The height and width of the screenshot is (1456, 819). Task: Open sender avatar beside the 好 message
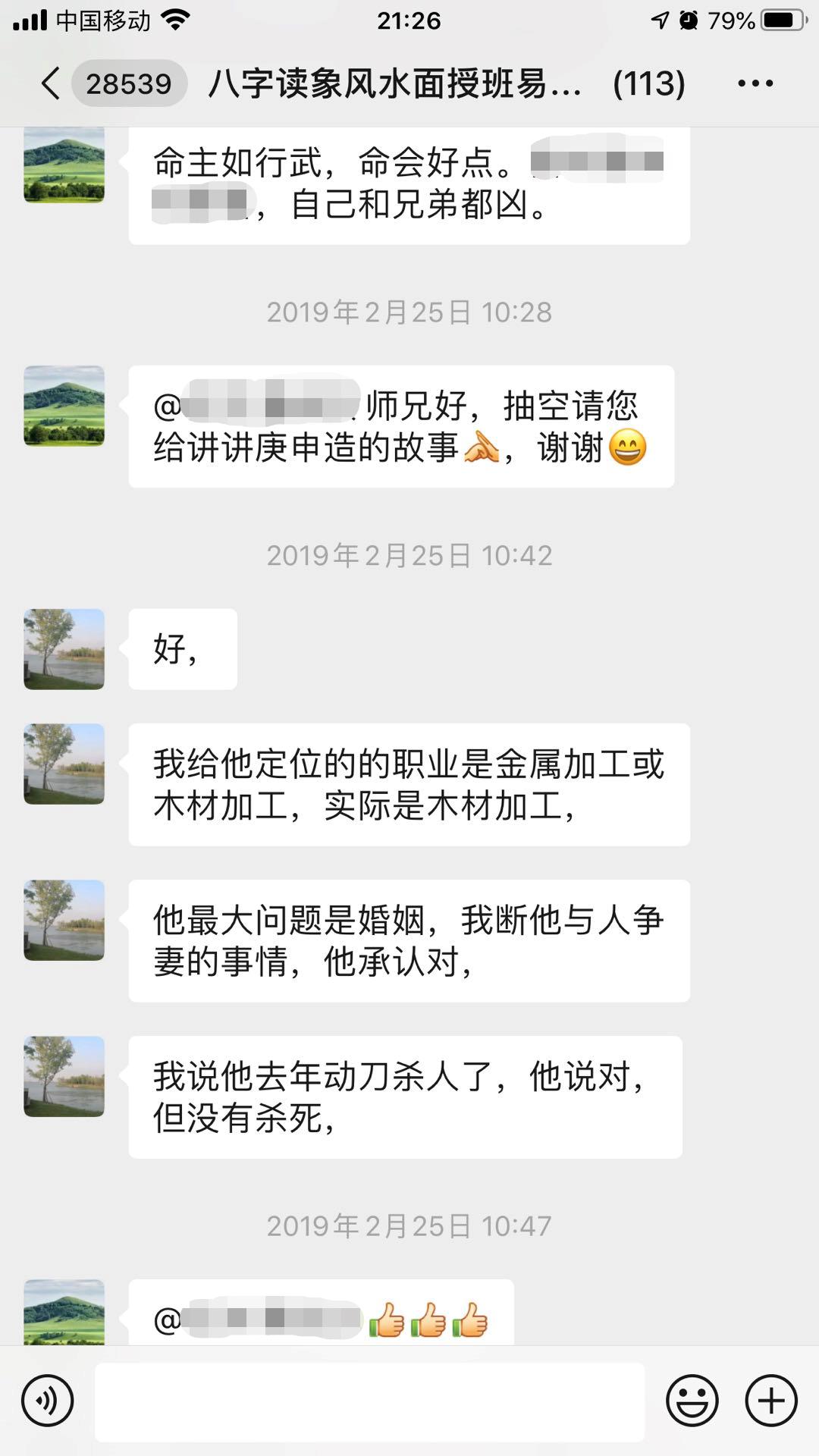click(64, 649)
